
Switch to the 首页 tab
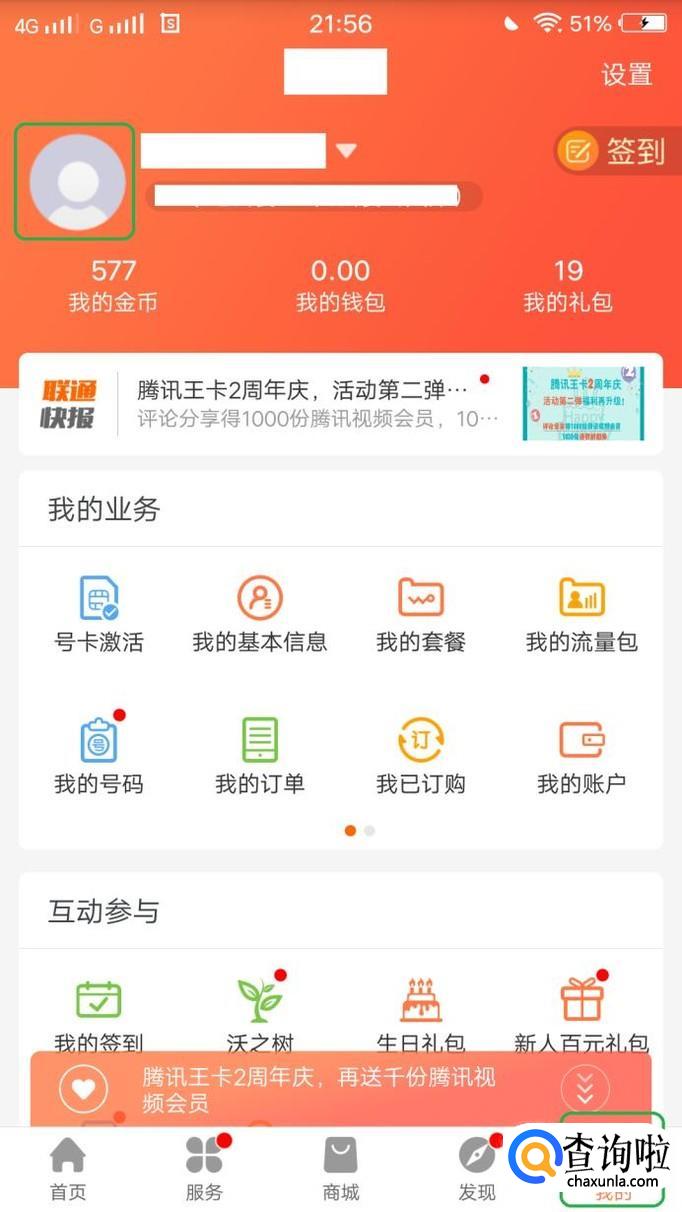pyautogui.click(x=68, y=1170)
